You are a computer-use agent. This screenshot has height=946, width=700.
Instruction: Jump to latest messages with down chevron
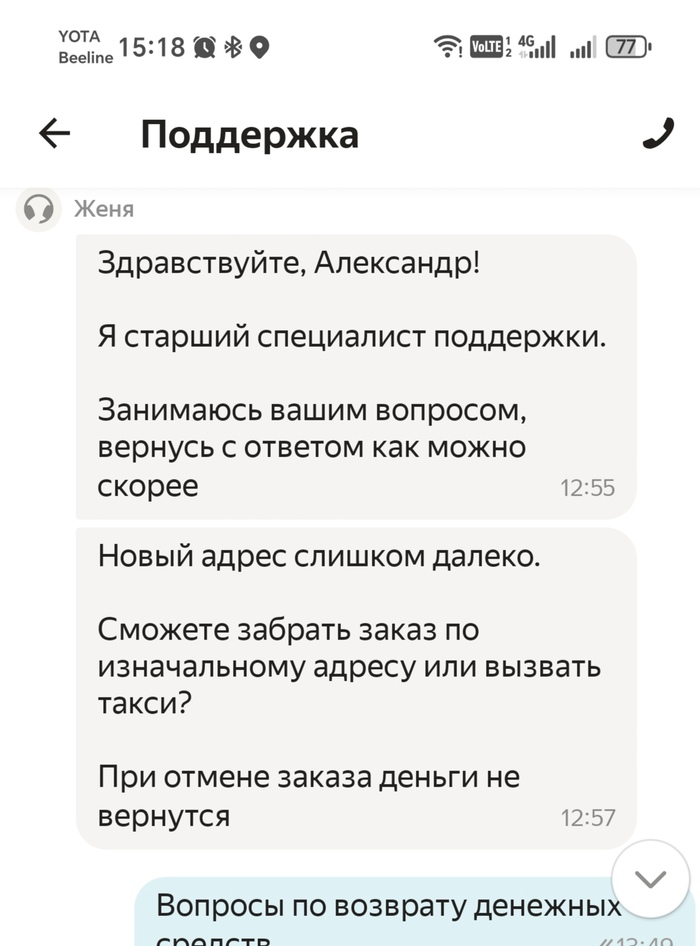pos(650,880)
